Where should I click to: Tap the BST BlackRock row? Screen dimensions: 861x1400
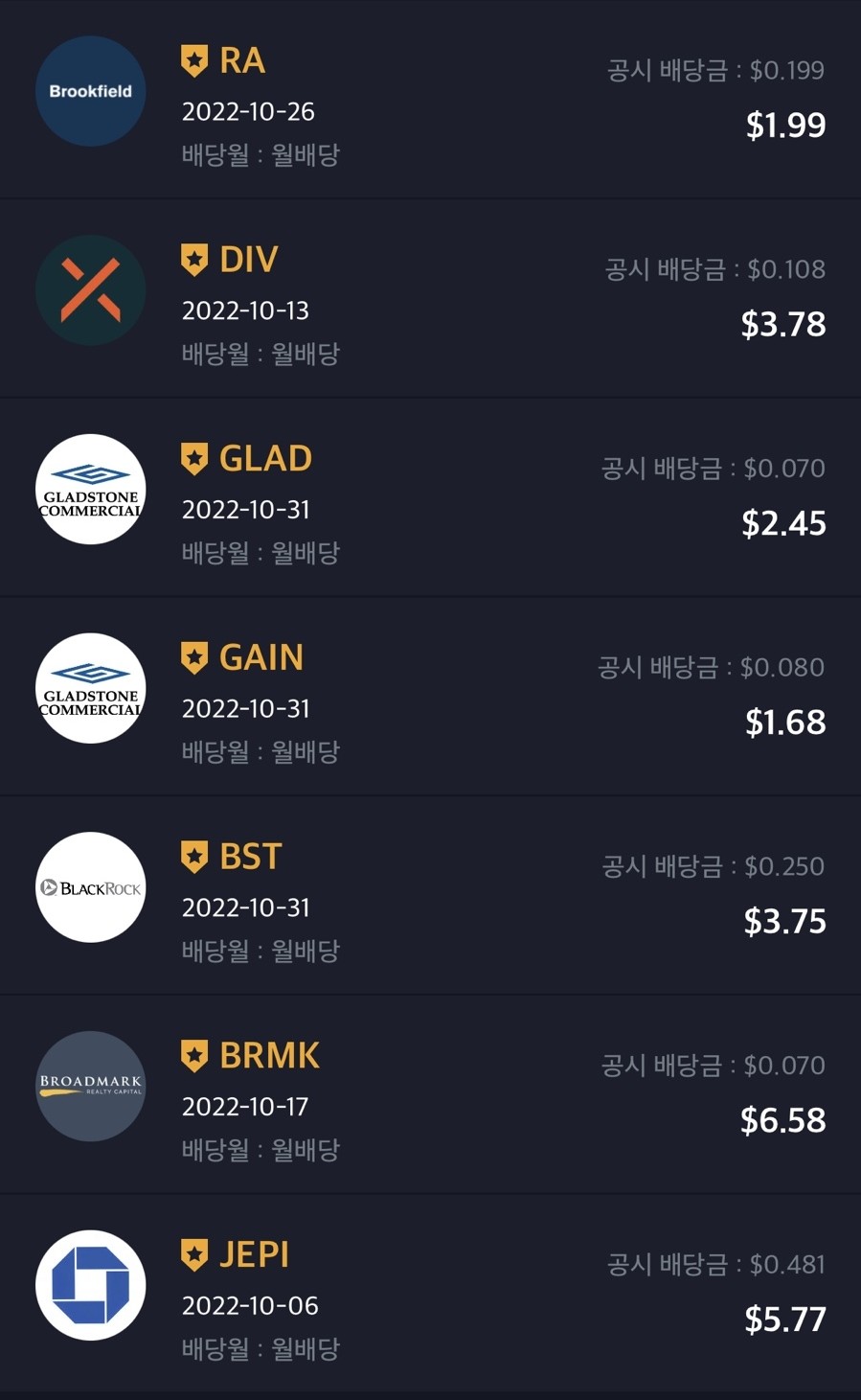point(430,896)
